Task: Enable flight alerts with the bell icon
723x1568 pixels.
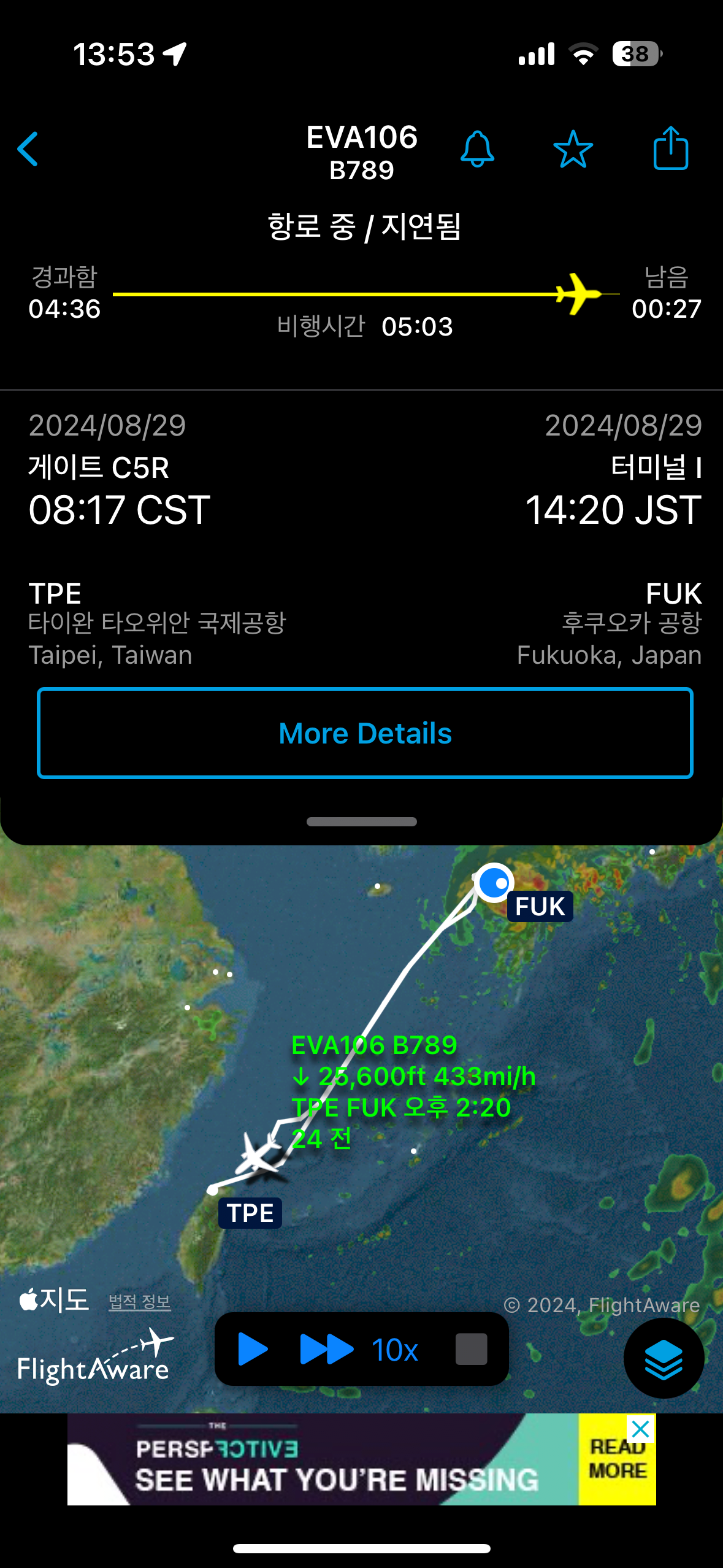Action: click(477, 149)
